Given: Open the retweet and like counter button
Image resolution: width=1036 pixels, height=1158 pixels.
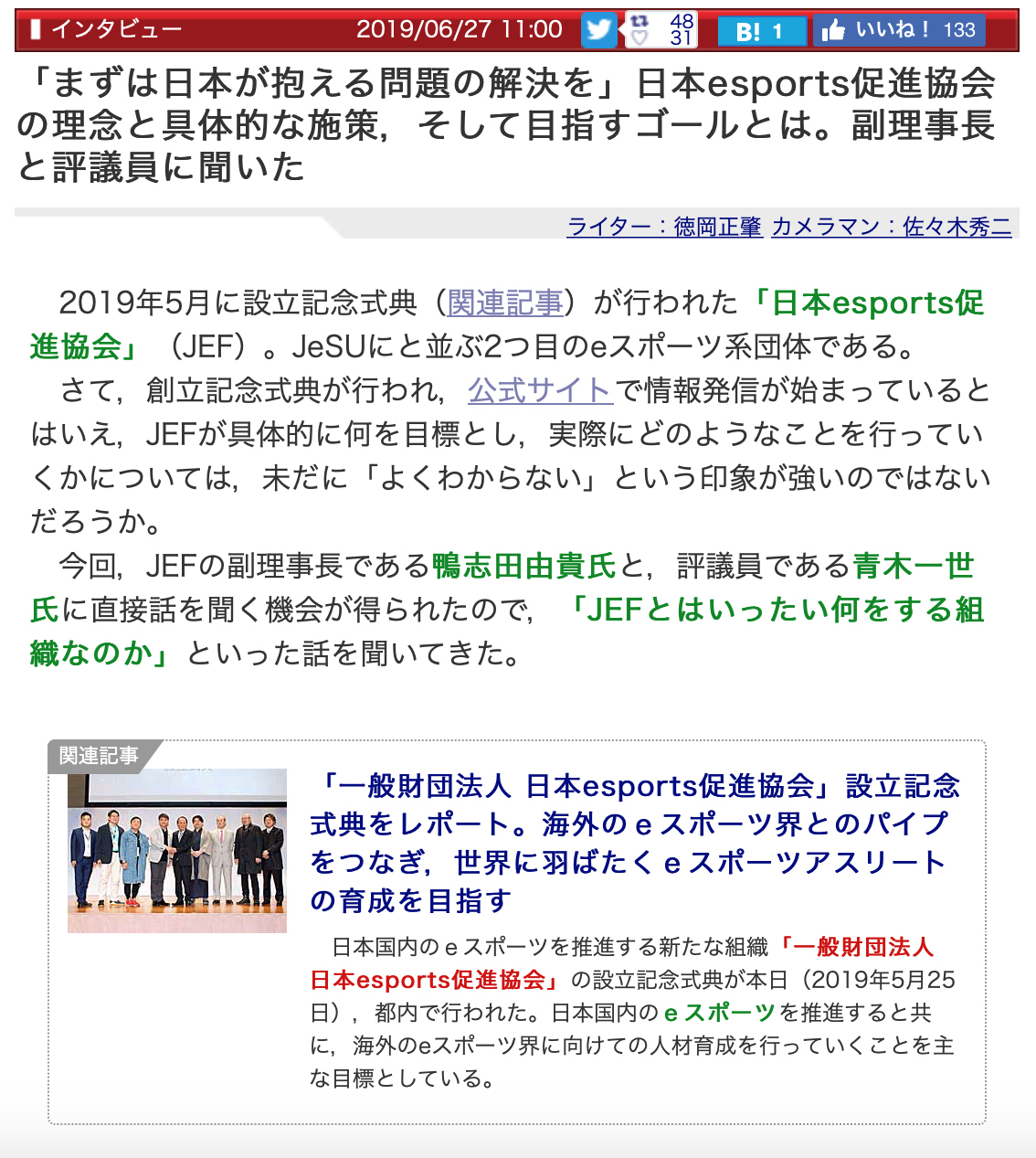Looking at the screenshot, I should [661, 30].
